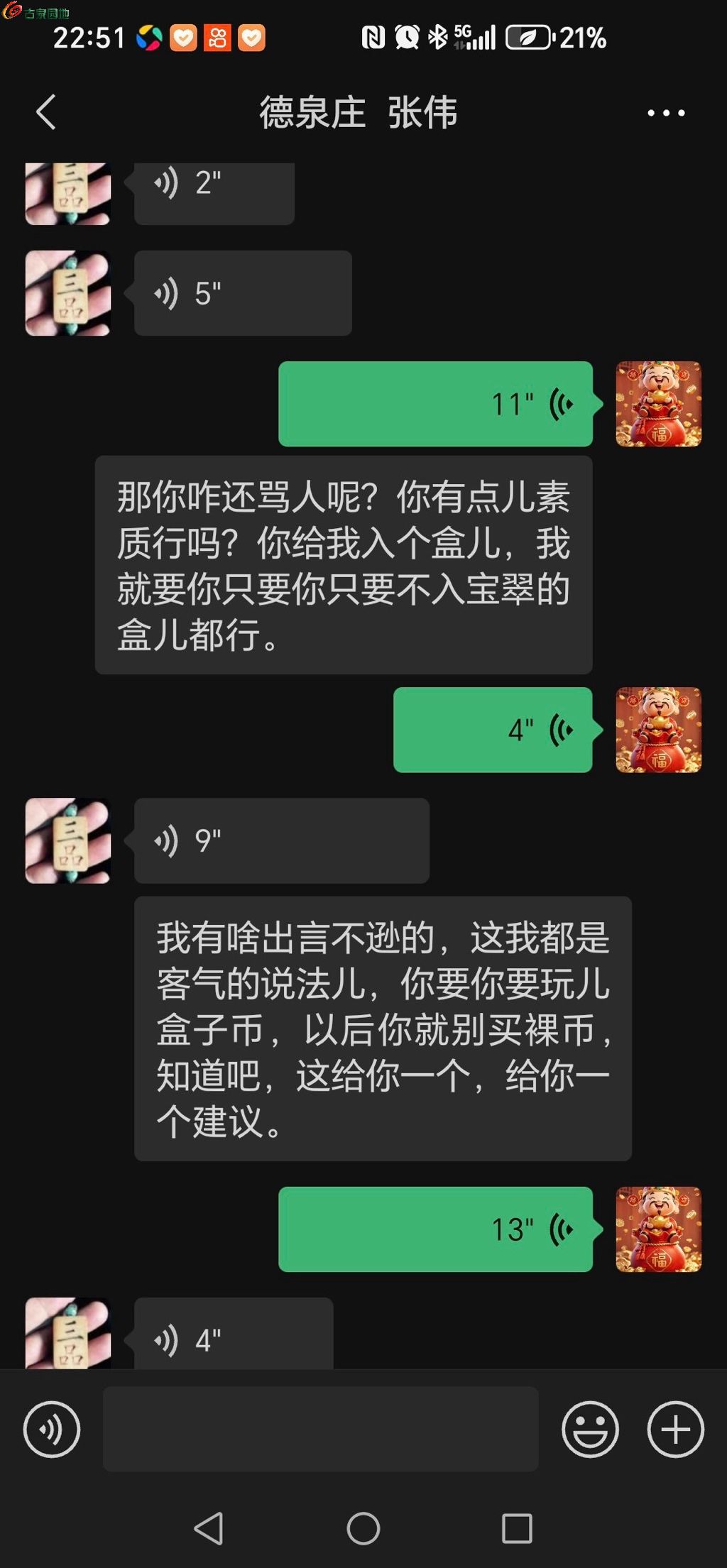Open the recent apps overview
Viewport: 727px width, 1568px height.
pyautogui.click(x=517, y=1528)
